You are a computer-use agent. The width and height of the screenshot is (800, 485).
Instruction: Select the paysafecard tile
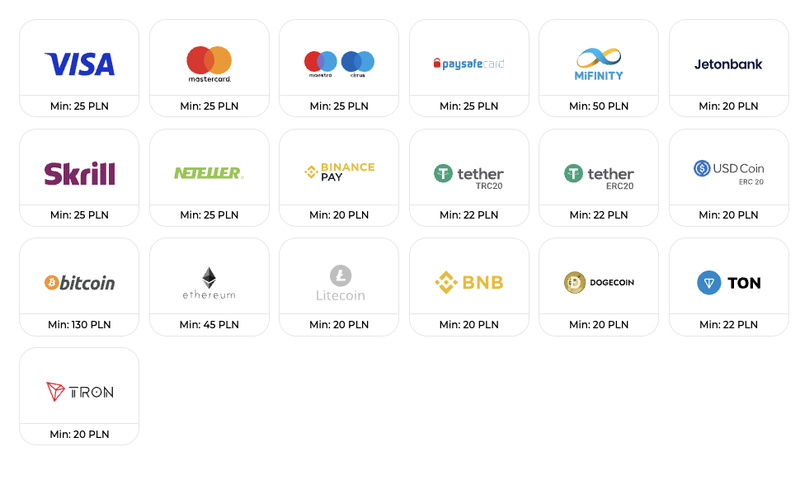pos(469,64)
